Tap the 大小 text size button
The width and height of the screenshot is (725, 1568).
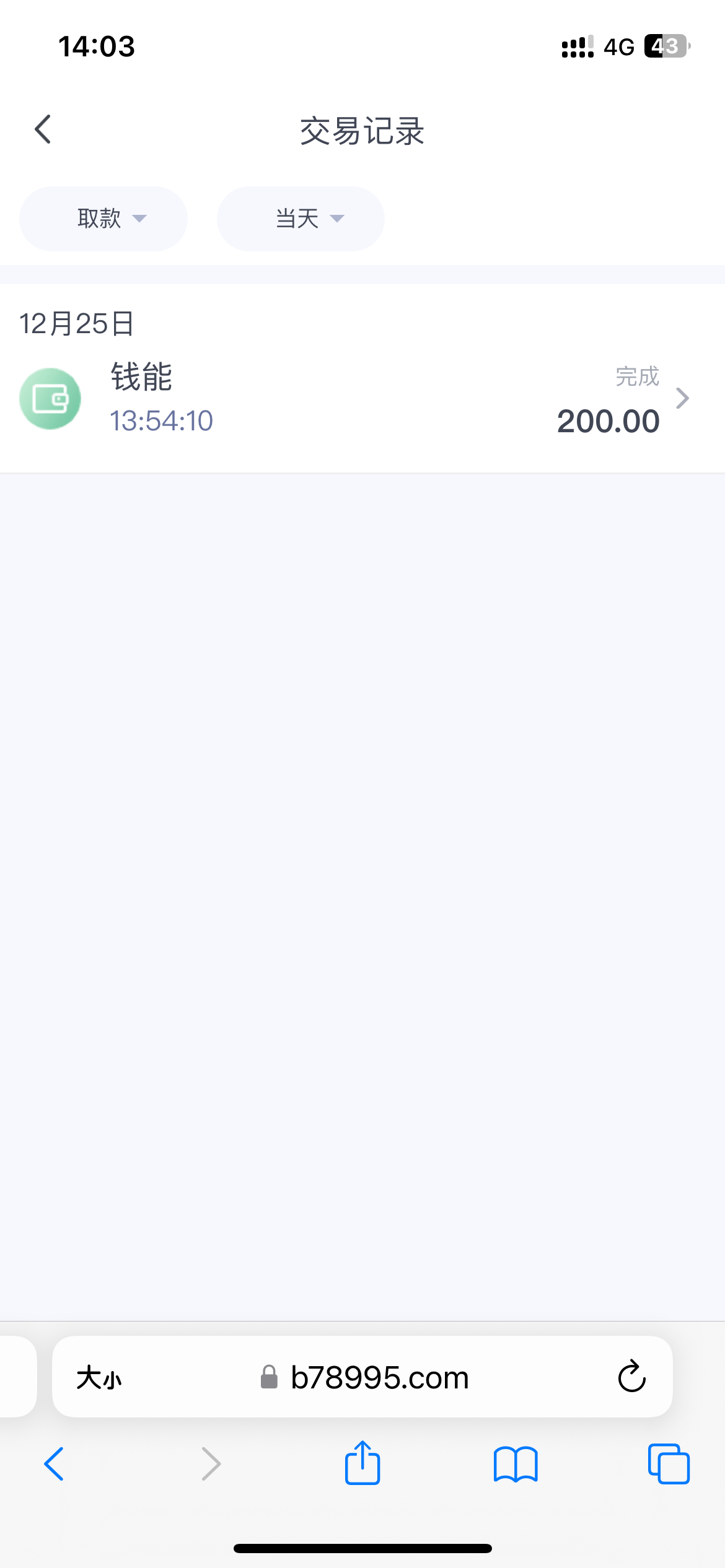click(99, 1379)
